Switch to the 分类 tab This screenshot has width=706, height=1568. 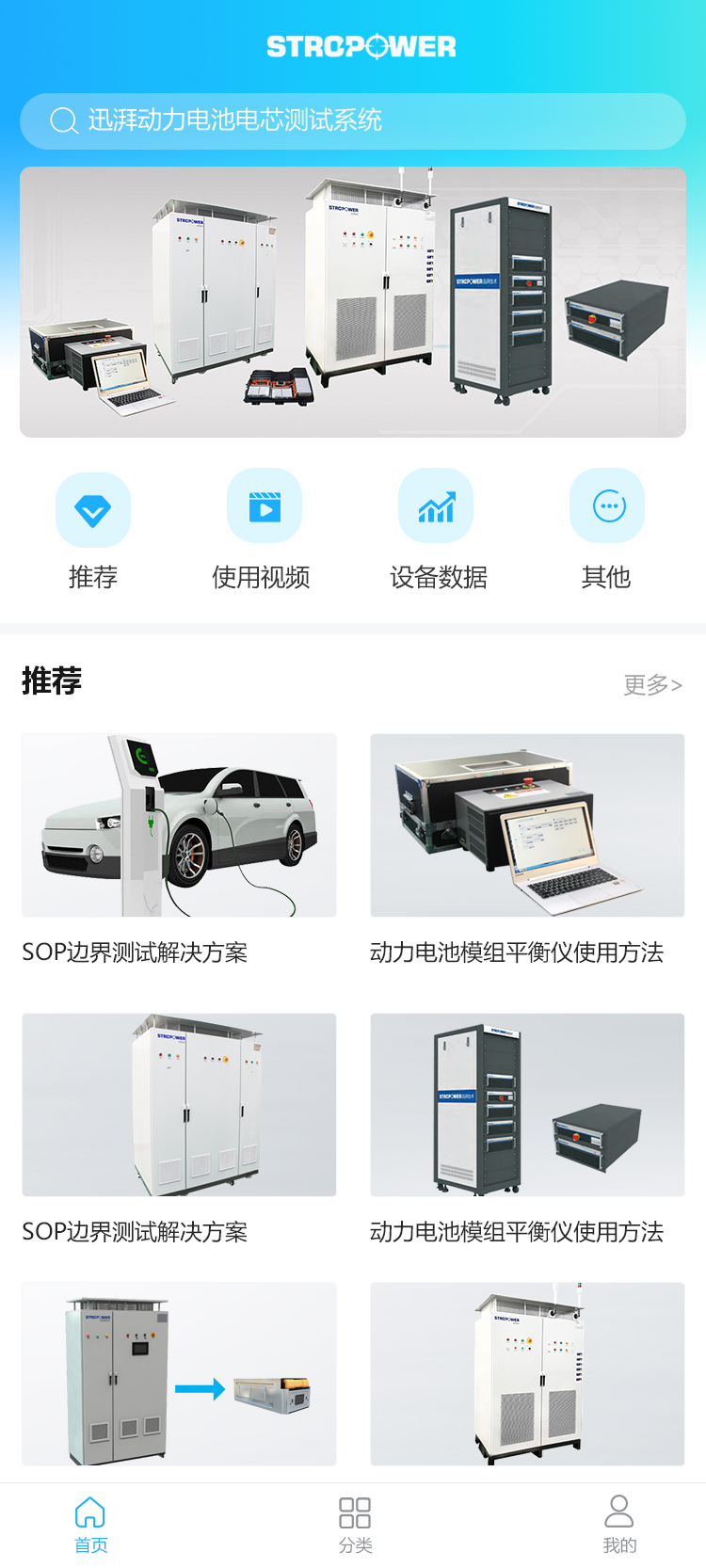coord(355,1525)
